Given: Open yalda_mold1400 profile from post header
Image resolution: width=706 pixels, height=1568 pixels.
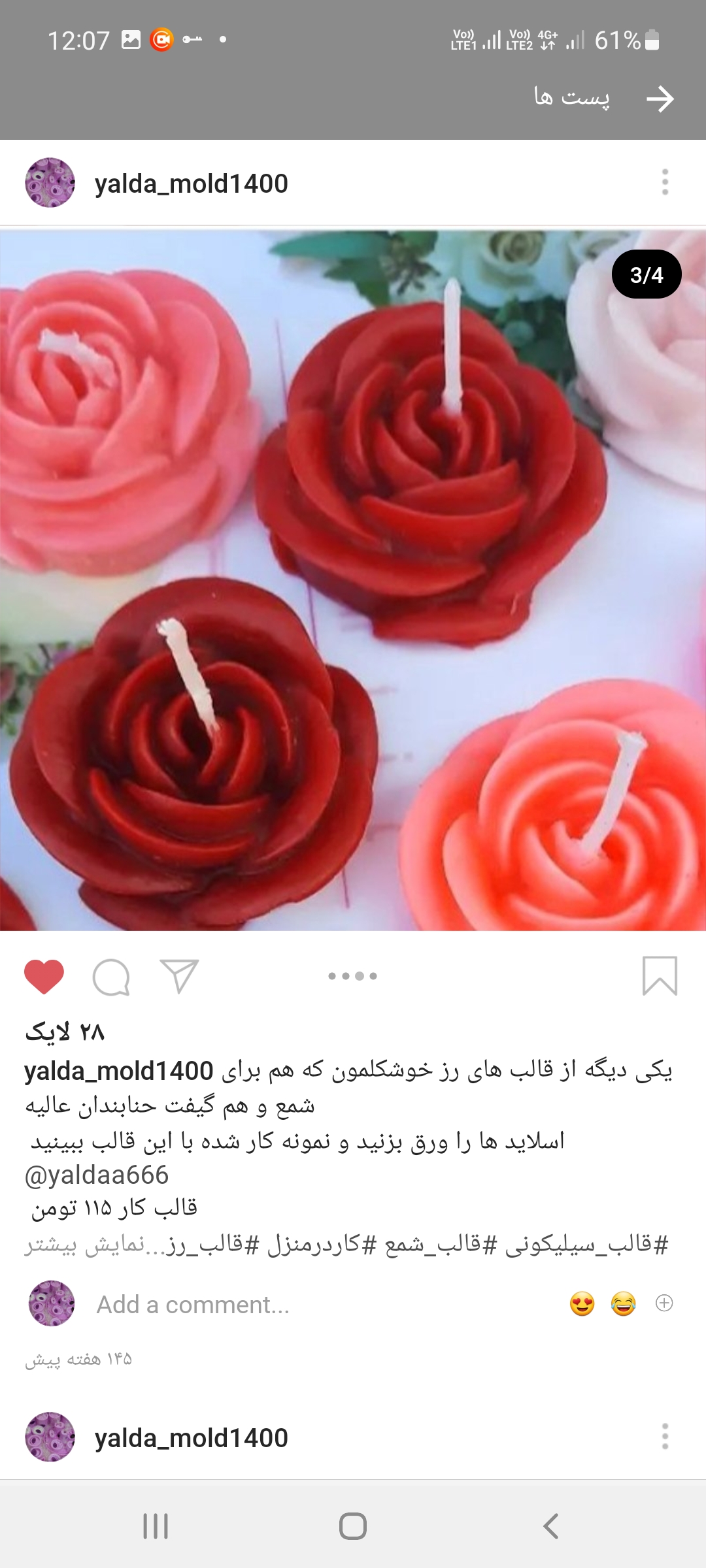Looking at the screenshot, I should [191, 184].
